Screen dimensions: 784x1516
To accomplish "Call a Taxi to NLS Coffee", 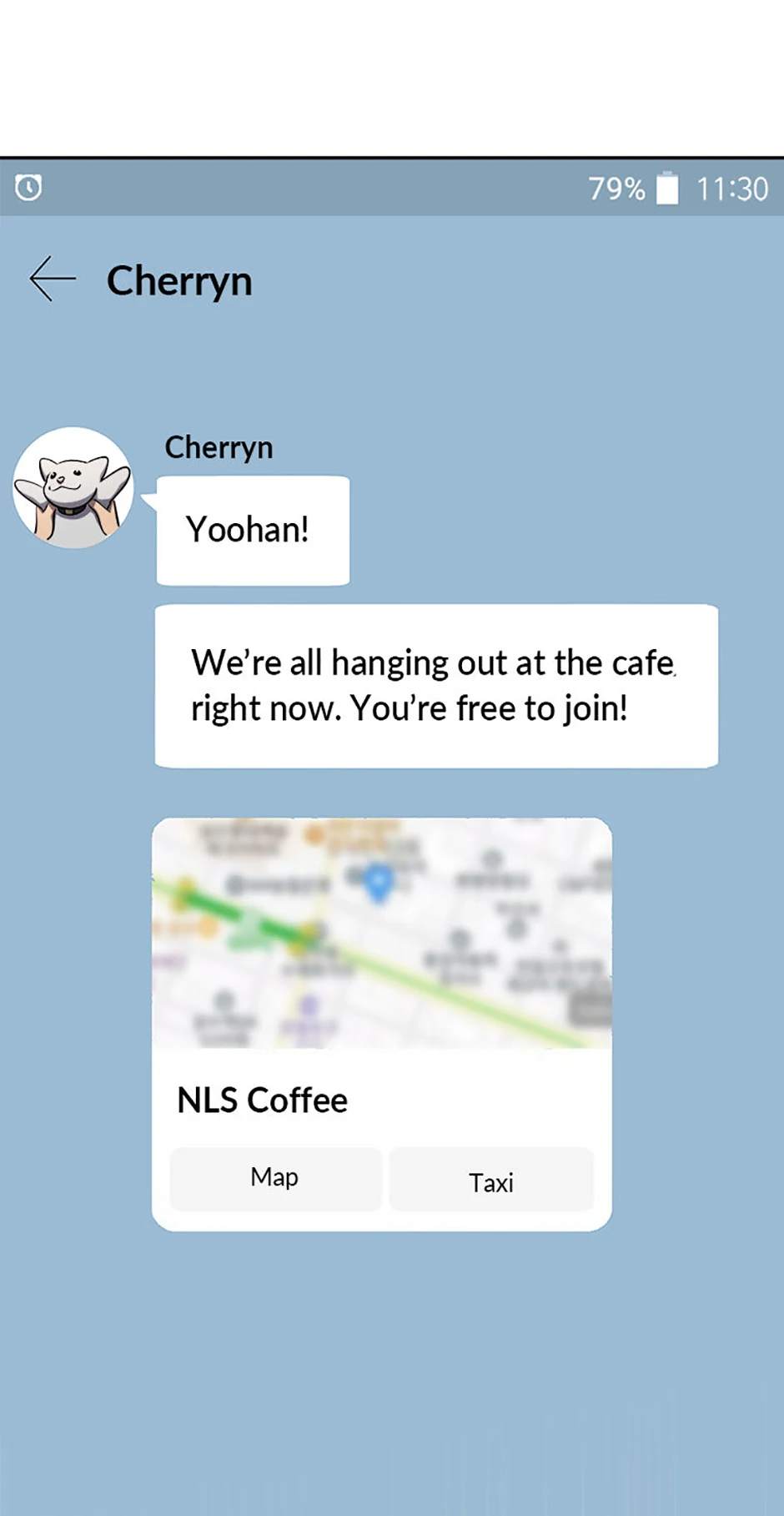I will pos(491,1181).
